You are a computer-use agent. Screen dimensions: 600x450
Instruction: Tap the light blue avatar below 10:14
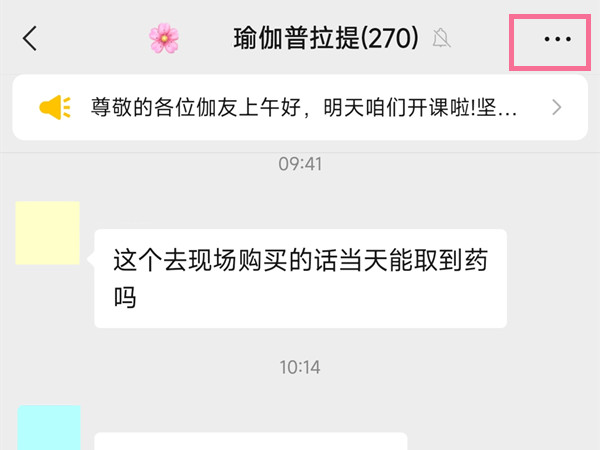[49, 427]
